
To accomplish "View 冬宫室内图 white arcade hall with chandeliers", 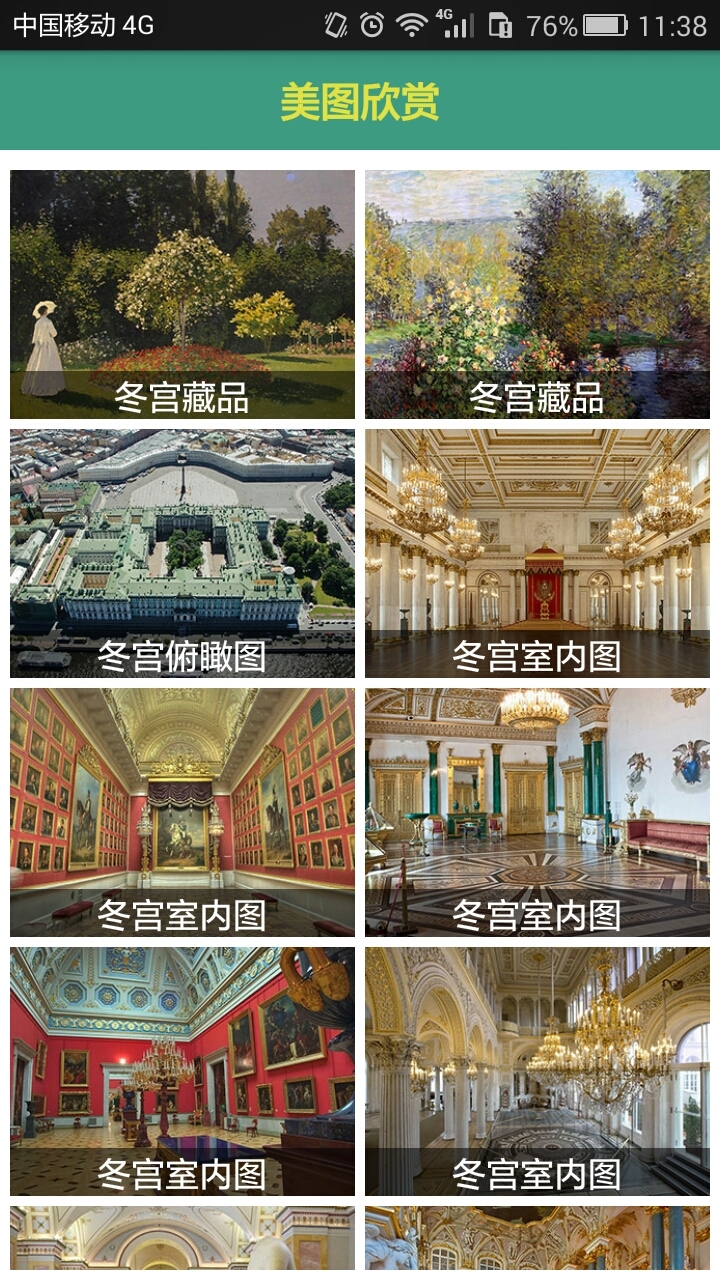I will click(537, 1071).
